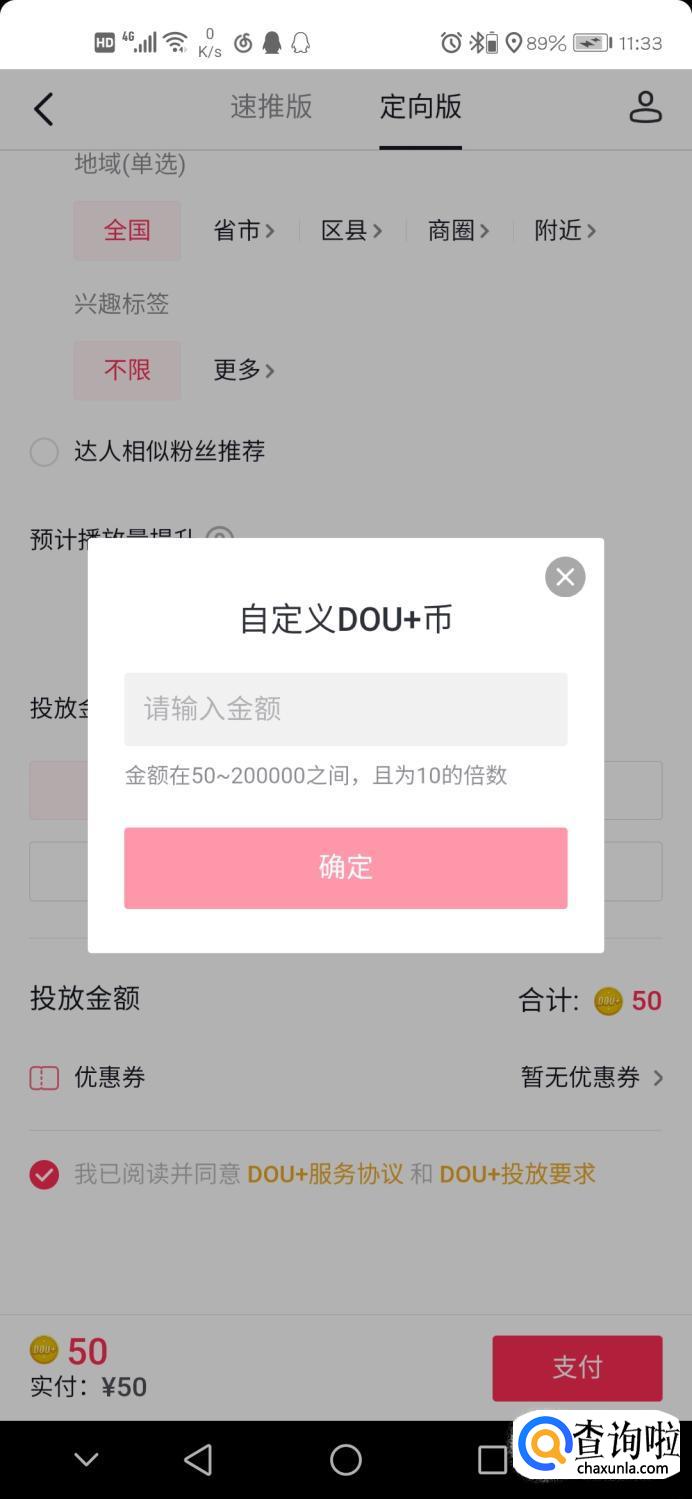Go back with the top arrow
The height and width of the screenshot is (1499, 692).
pos(43,109)
